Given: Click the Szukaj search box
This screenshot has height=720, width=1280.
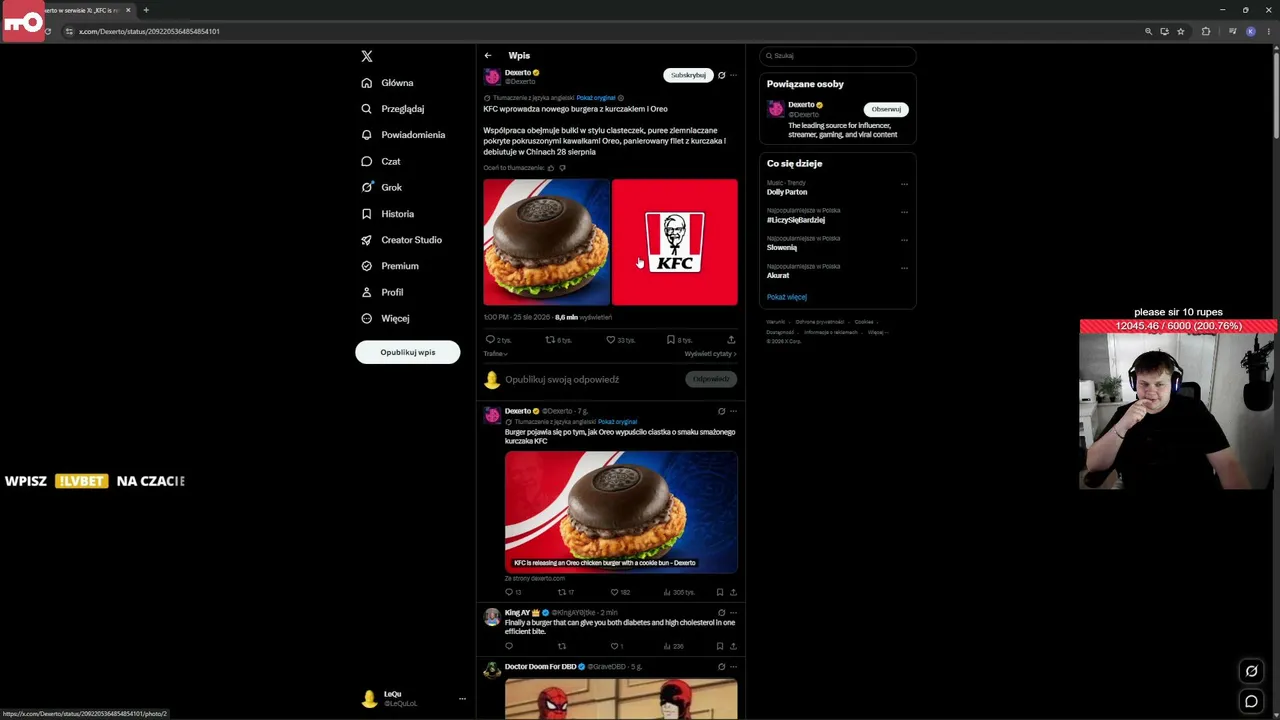Looking at the screenshot, I should (838, 56).
